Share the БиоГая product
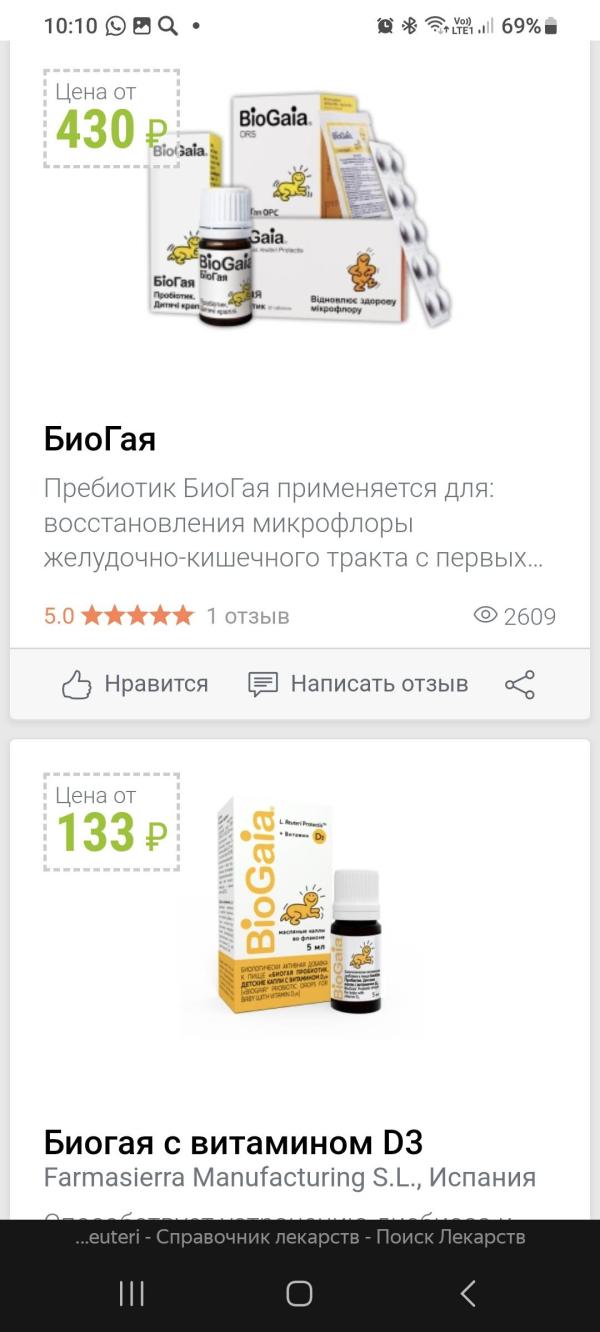The height and width of the screenshot is (1332, 600). [x=520, y=684]
